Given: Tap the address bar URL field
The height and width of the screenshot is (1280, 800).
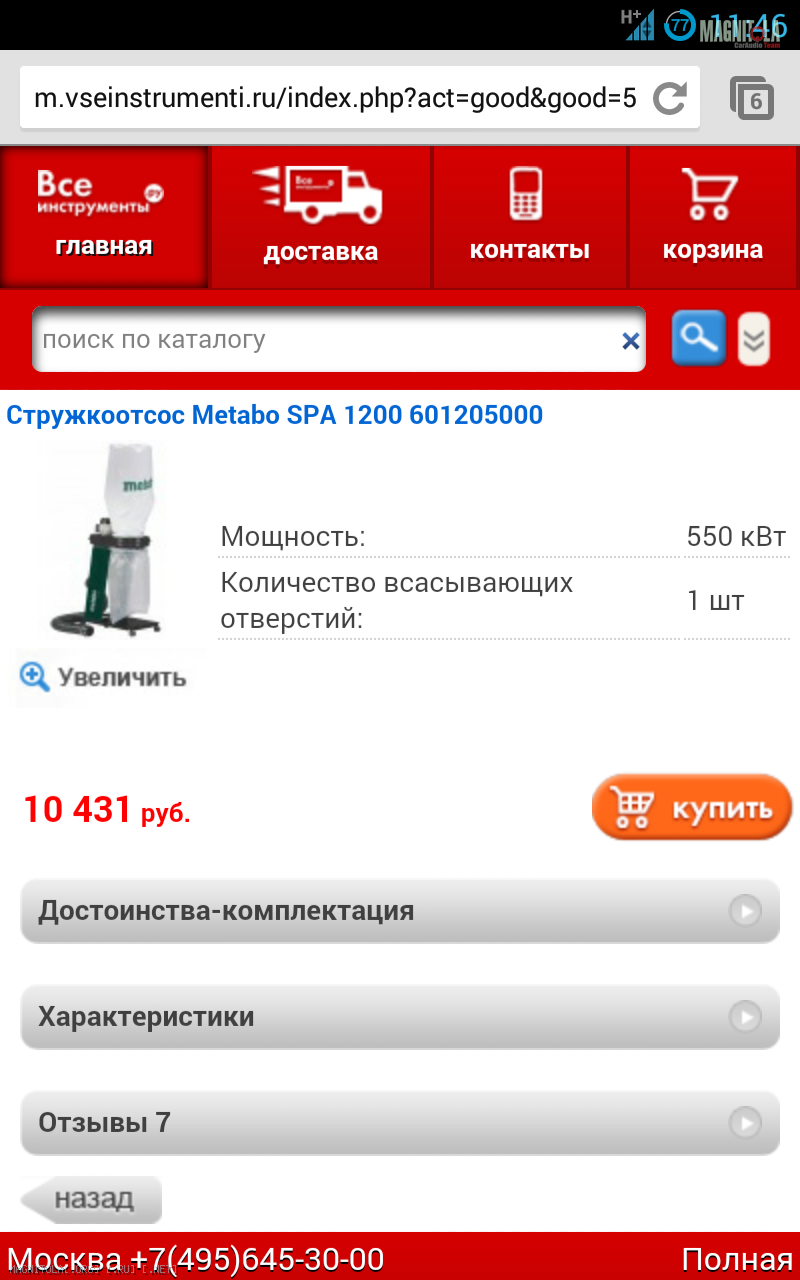Looking at the screenshot, I should click(335, 98).
